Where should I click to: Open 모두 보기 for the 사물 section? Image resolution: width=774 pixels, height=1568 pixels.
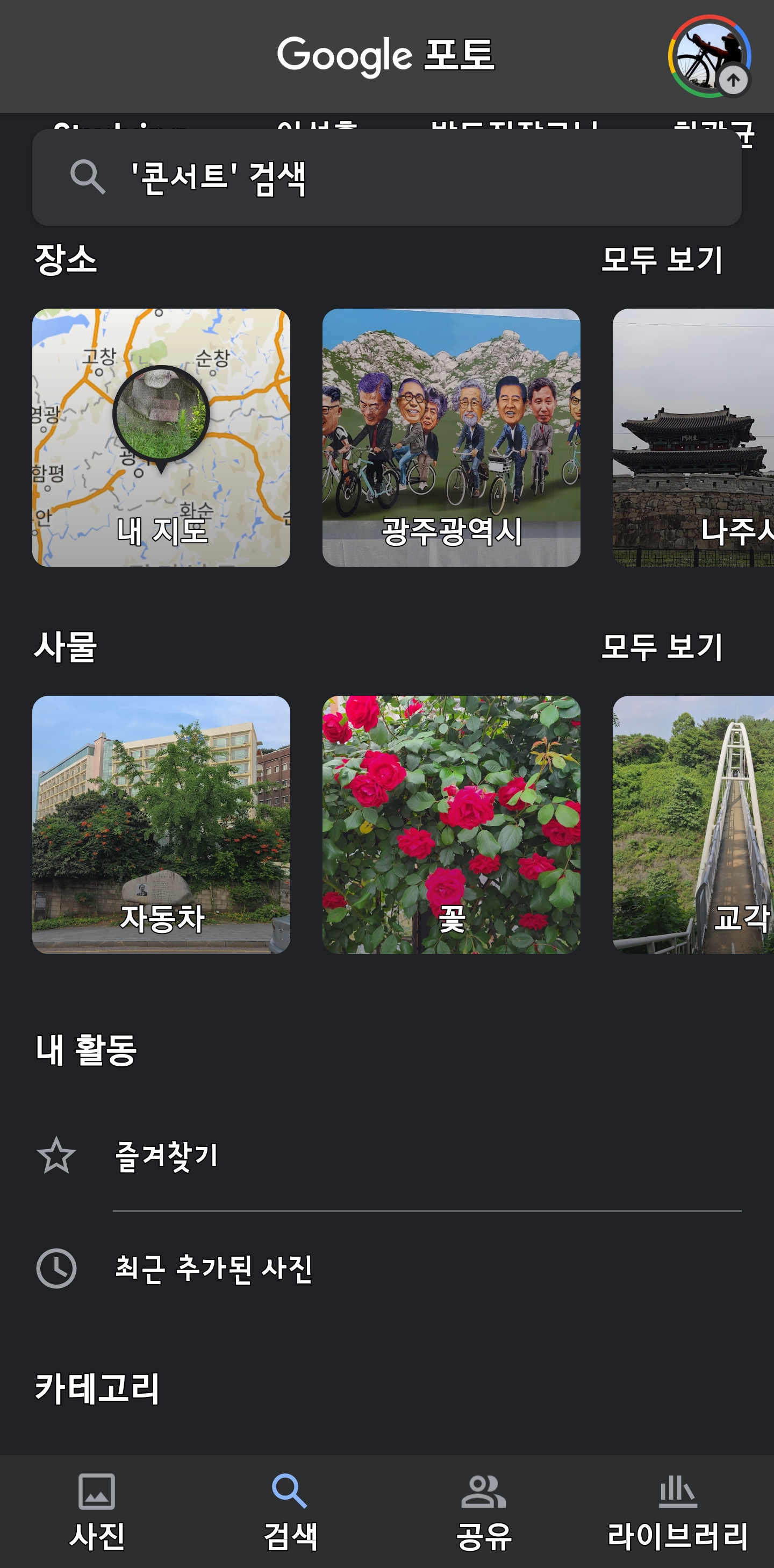click(x=662, y=646)
